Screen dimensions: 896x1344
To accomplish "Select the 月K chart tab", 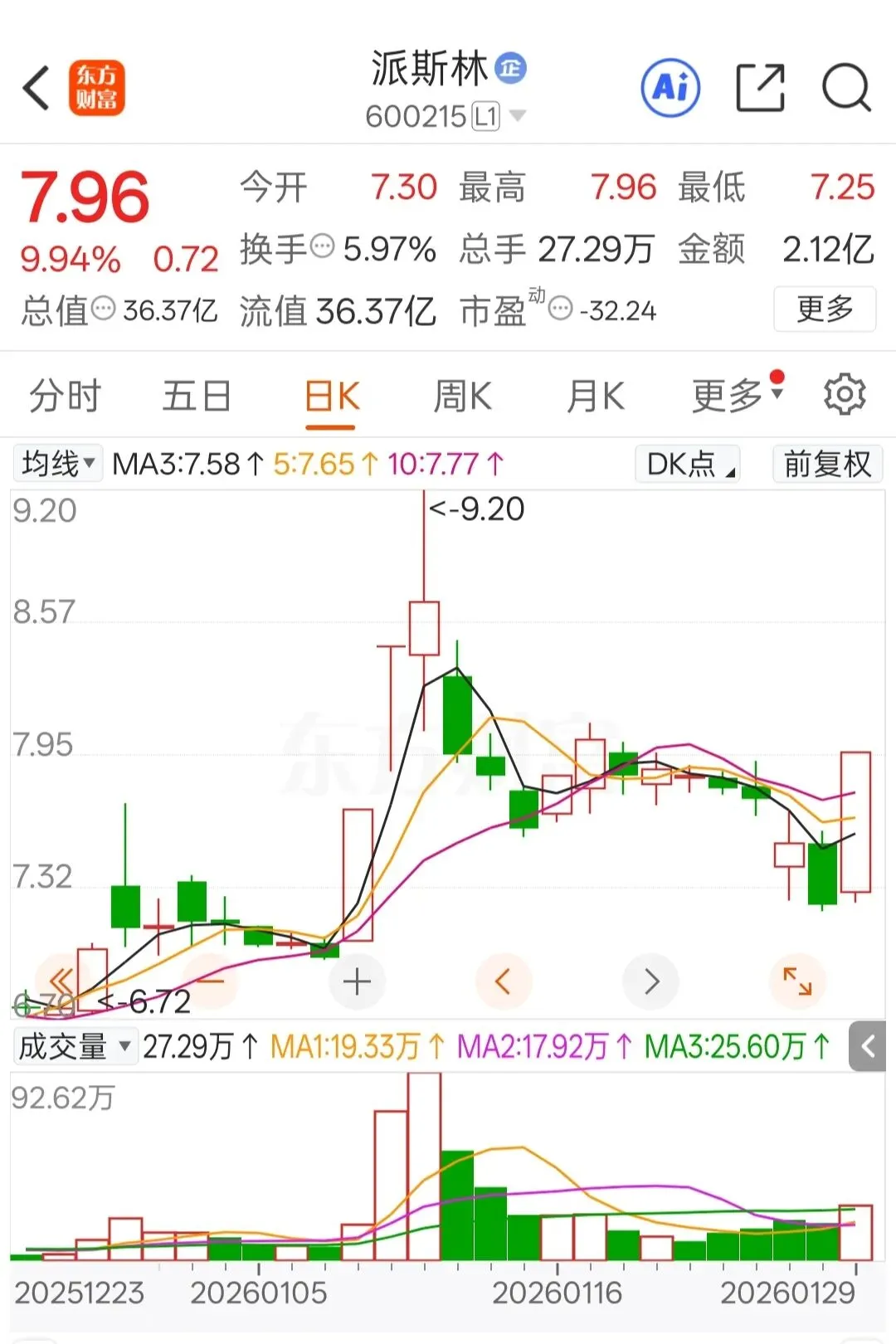I will click(595, 396).
